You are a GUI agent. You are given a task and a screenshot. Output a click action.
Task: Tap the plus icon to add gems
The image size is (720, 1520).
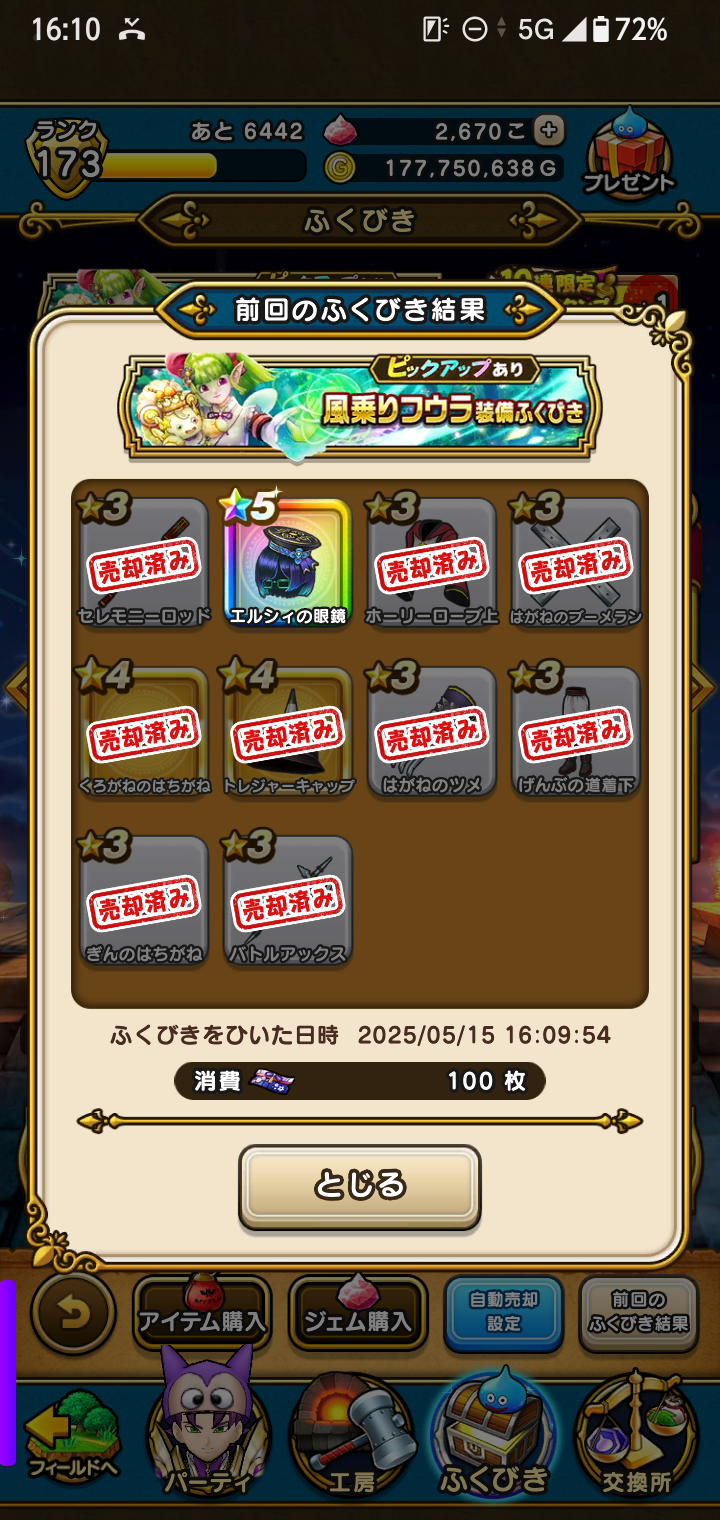point(548,130)
